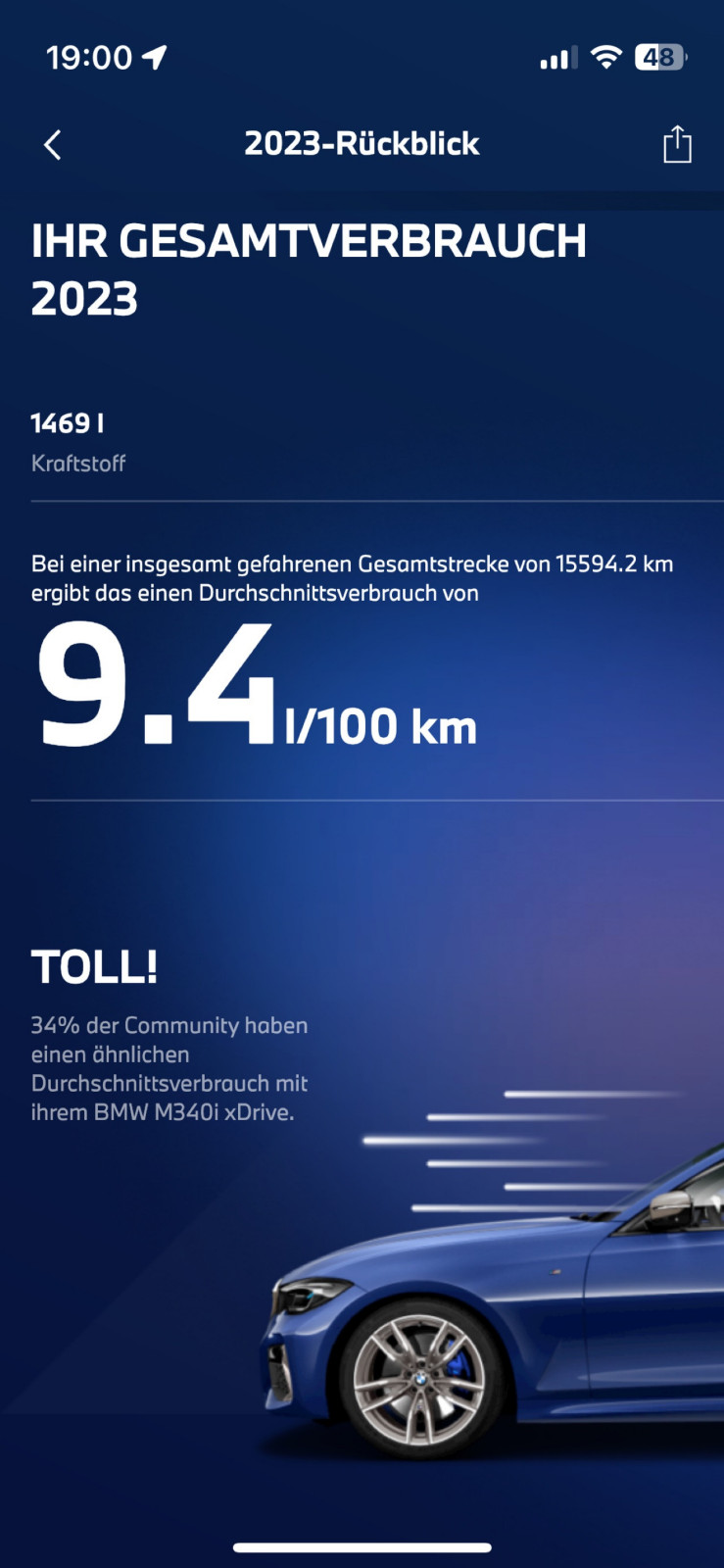Tap the Wi-Fi icon in the status bar

click(x=607, y=56)
